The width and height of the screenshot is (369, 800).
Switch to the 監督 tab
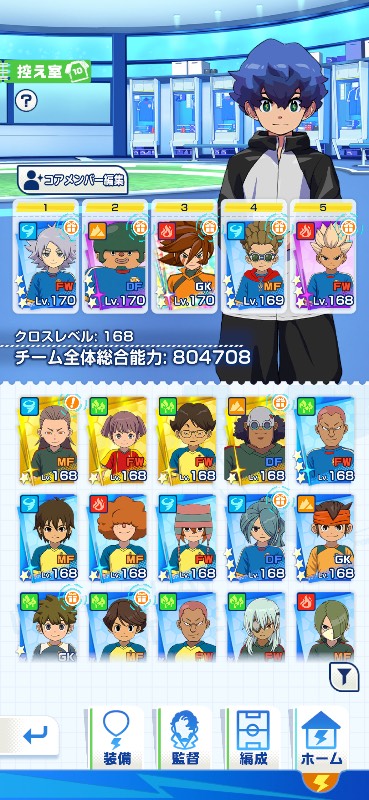point(184,738)
